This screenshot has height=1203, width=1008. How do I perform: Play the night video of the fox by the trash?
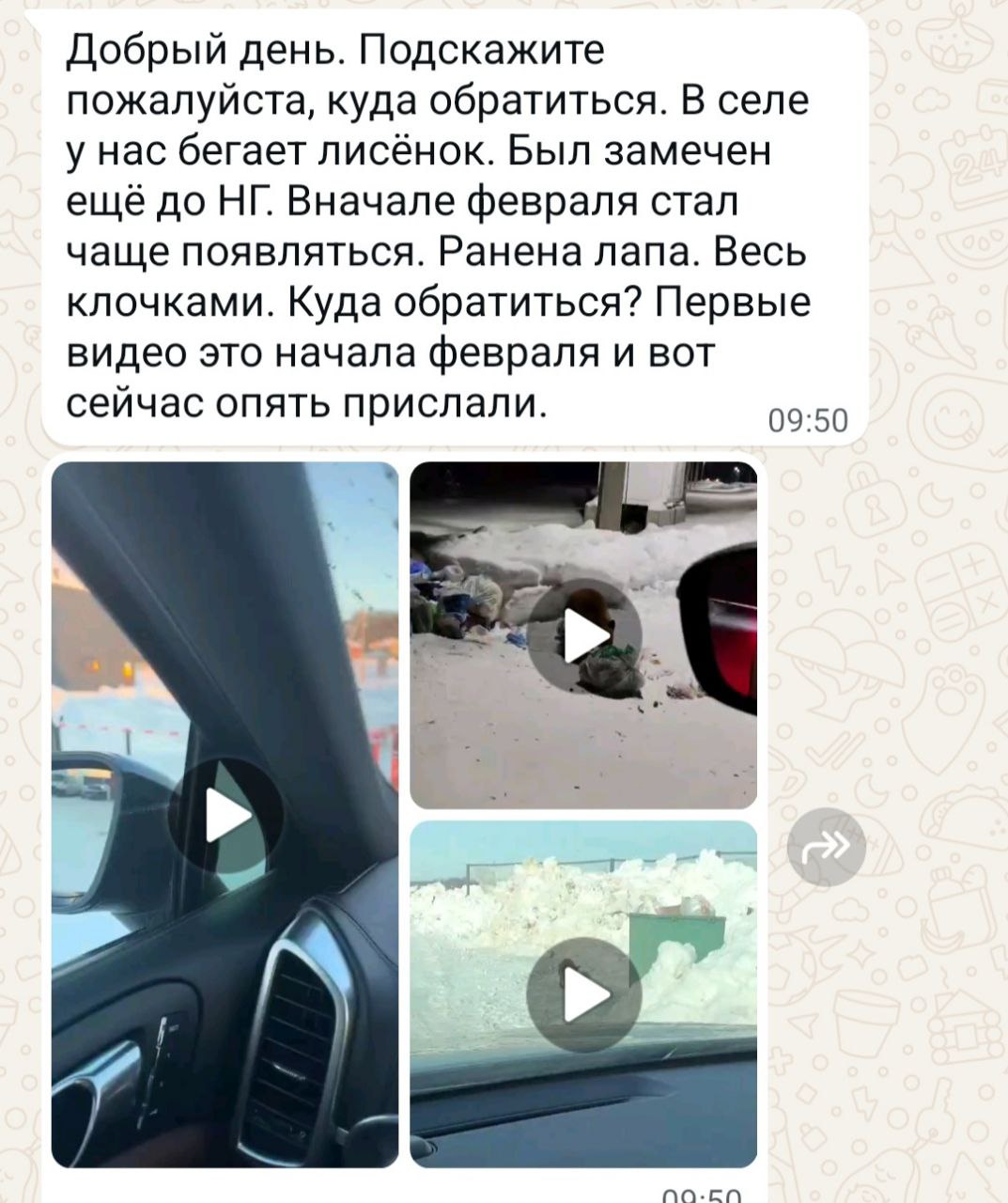pyautogui.click(x=583, y=635)
